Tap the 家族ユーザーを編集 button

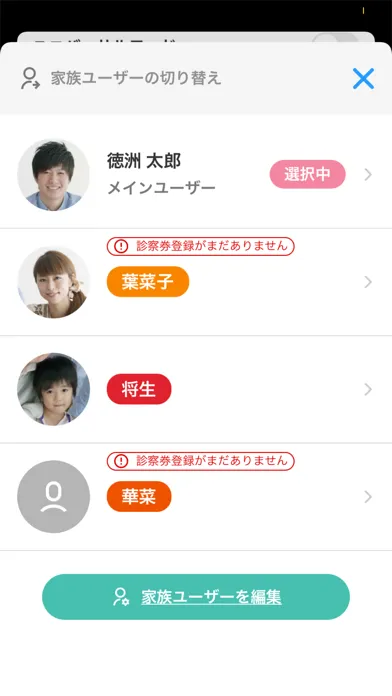tap(196, 597)
